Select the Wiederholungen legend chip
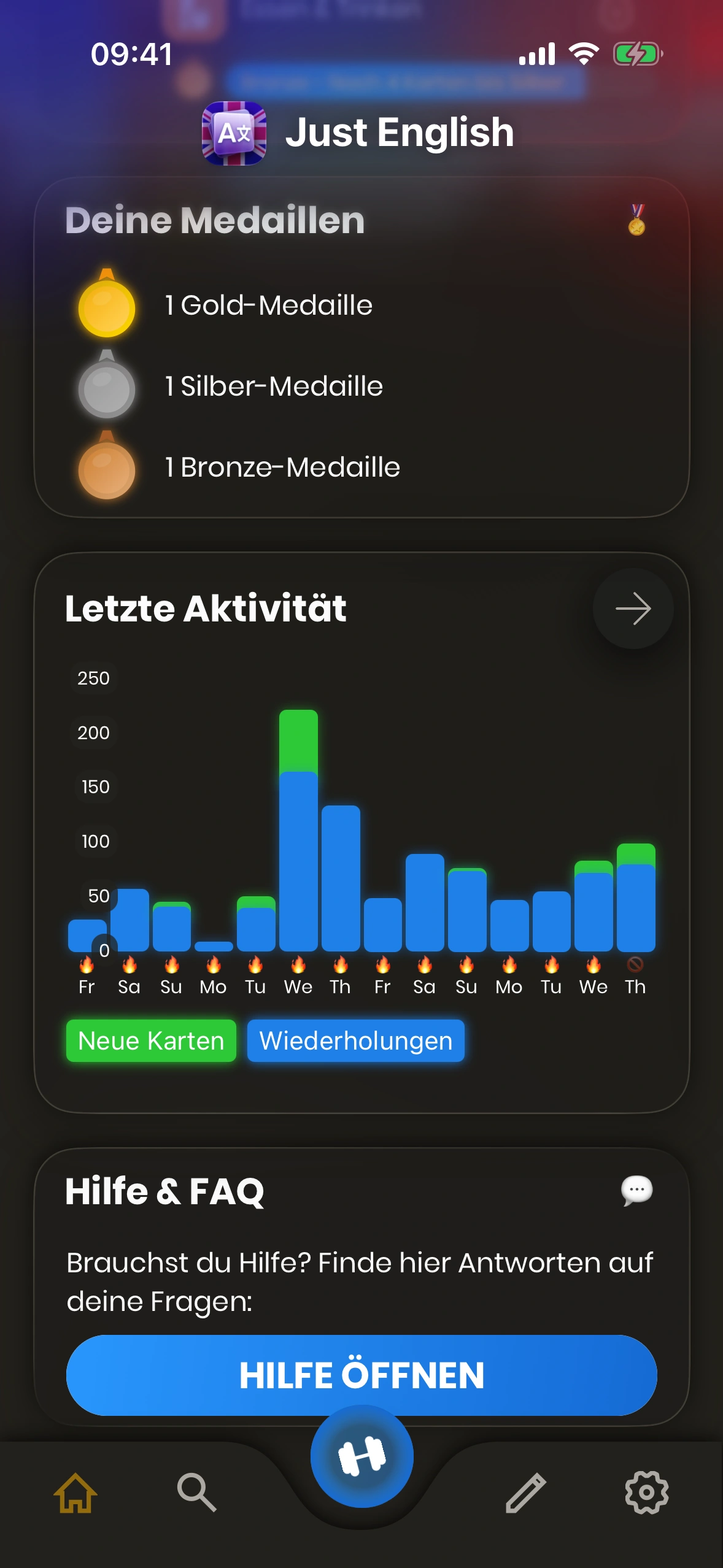The image size is (723, 1568). (355, 1041)
